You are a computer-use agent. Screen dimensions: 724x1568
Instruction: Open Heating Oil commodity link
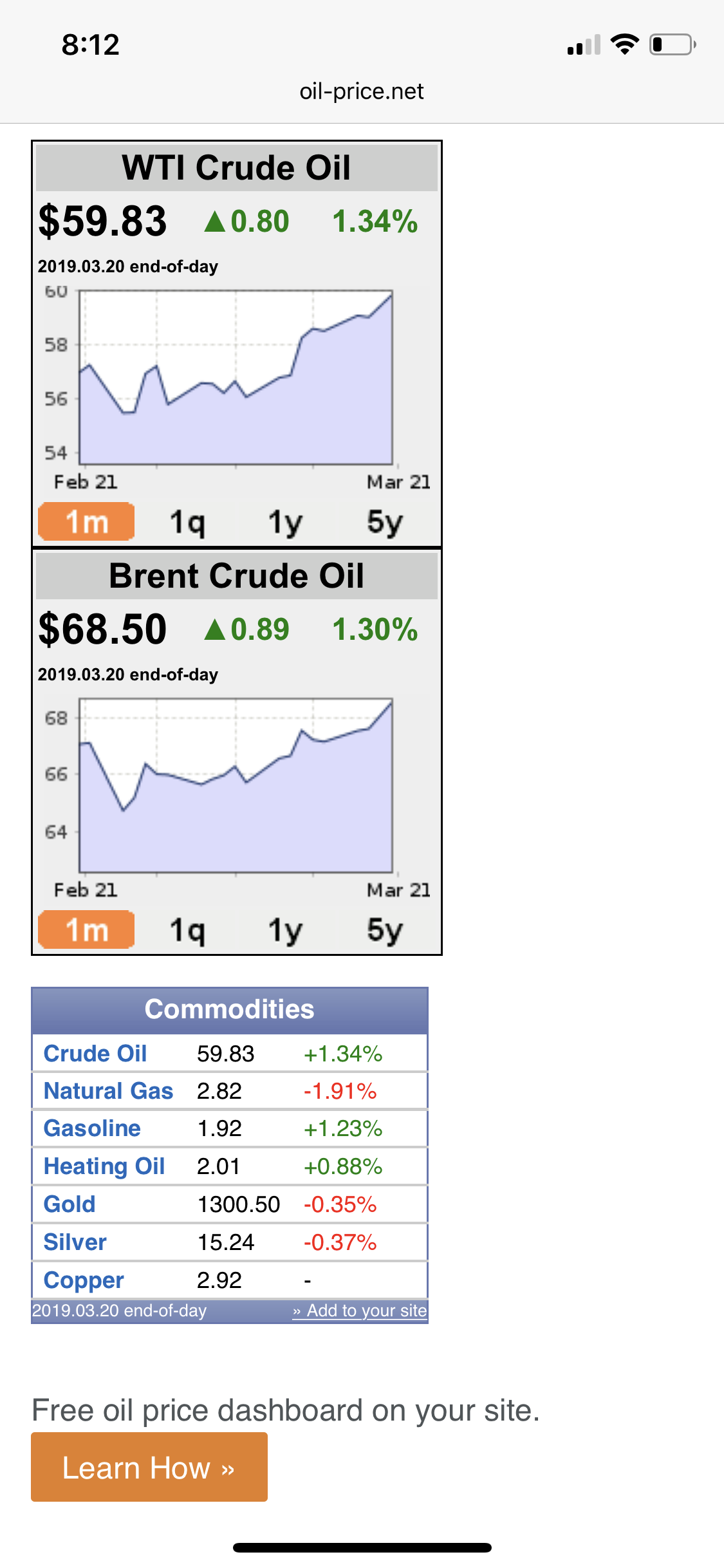point(104,1166)
